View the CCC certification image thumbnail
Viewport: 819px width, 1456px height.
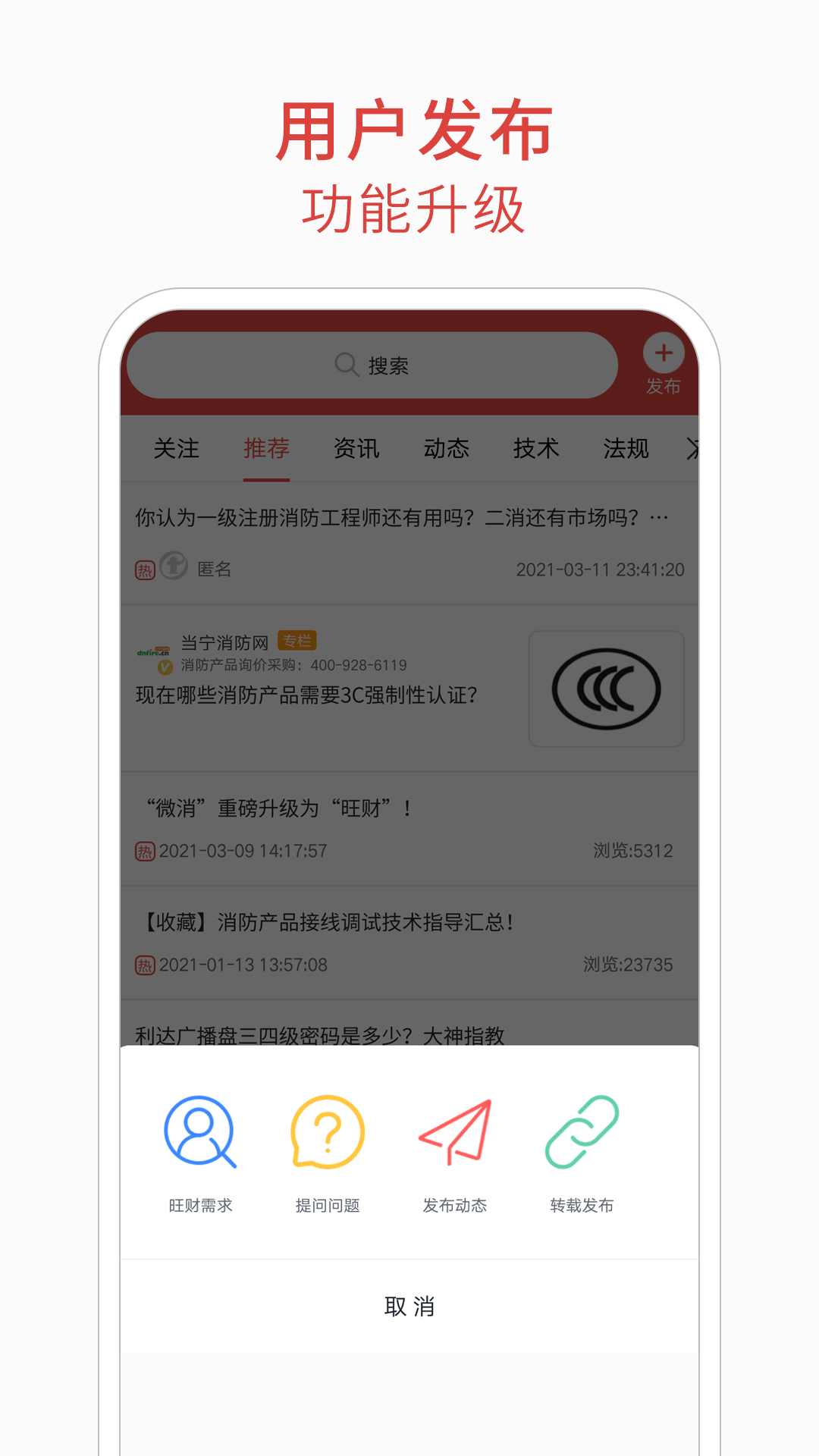tap(607, 689)
